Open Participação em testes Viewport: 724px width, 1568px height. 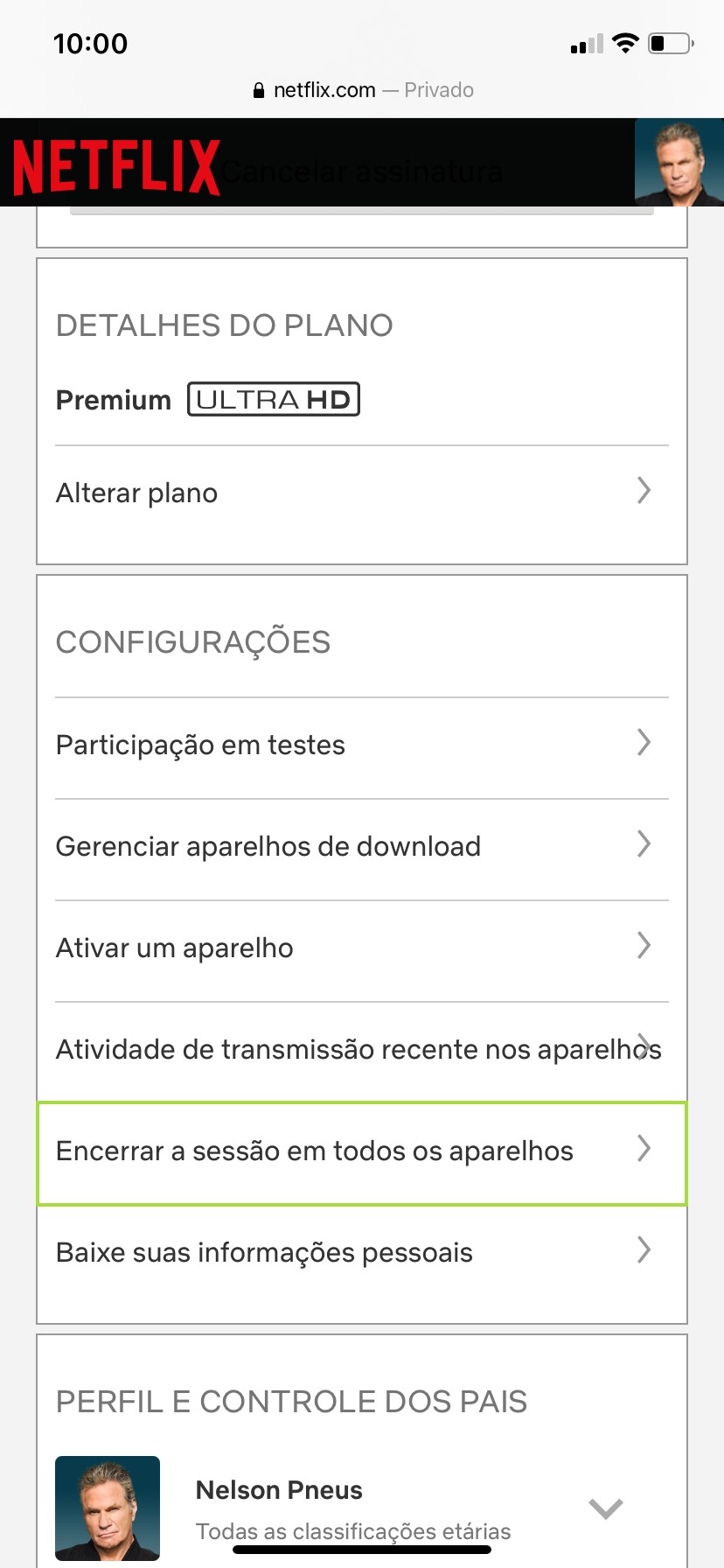point(361,745)
